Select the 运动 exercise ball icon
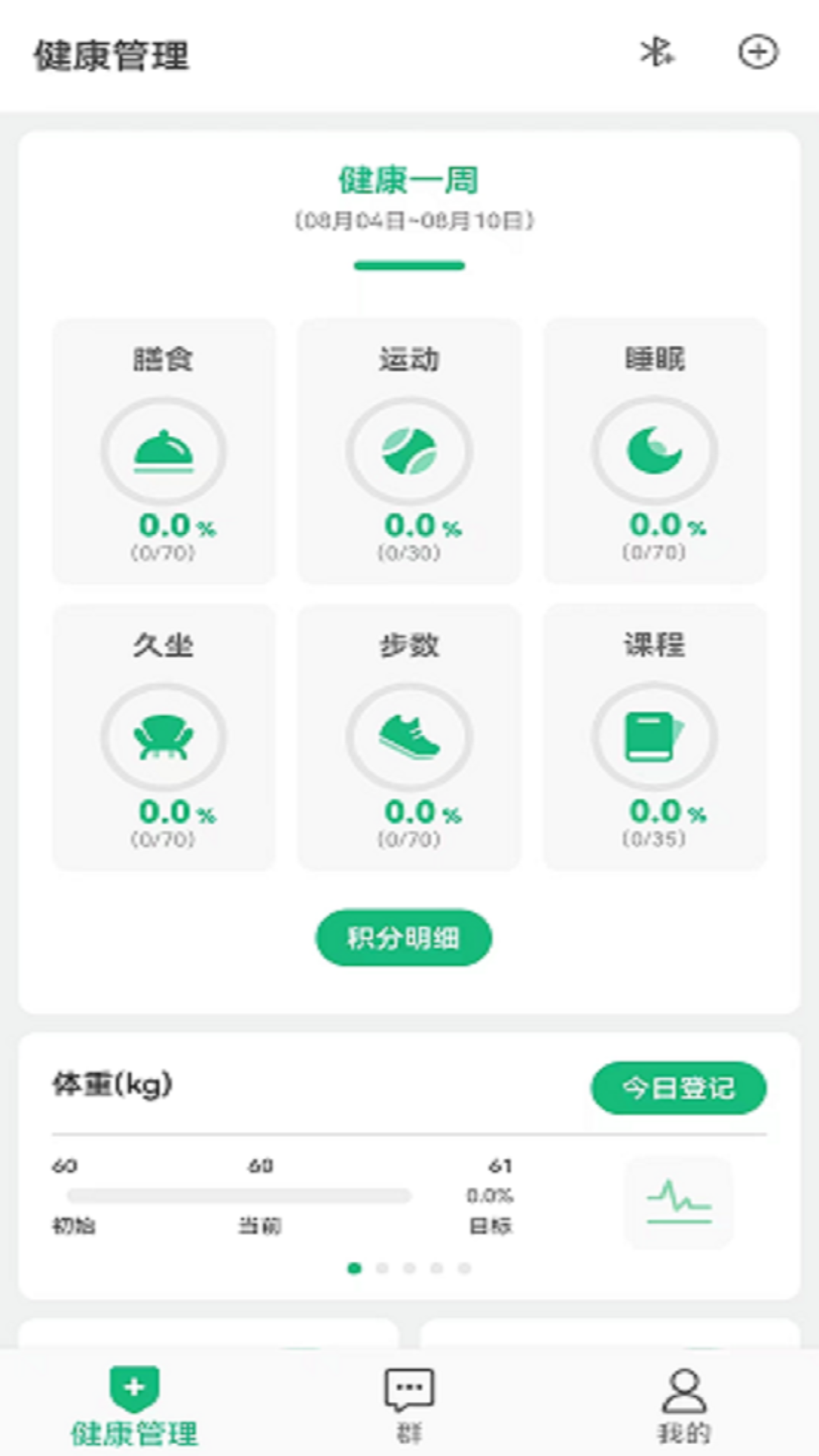The width and height of the screenshot is (819, 1456). pos(408,450)
